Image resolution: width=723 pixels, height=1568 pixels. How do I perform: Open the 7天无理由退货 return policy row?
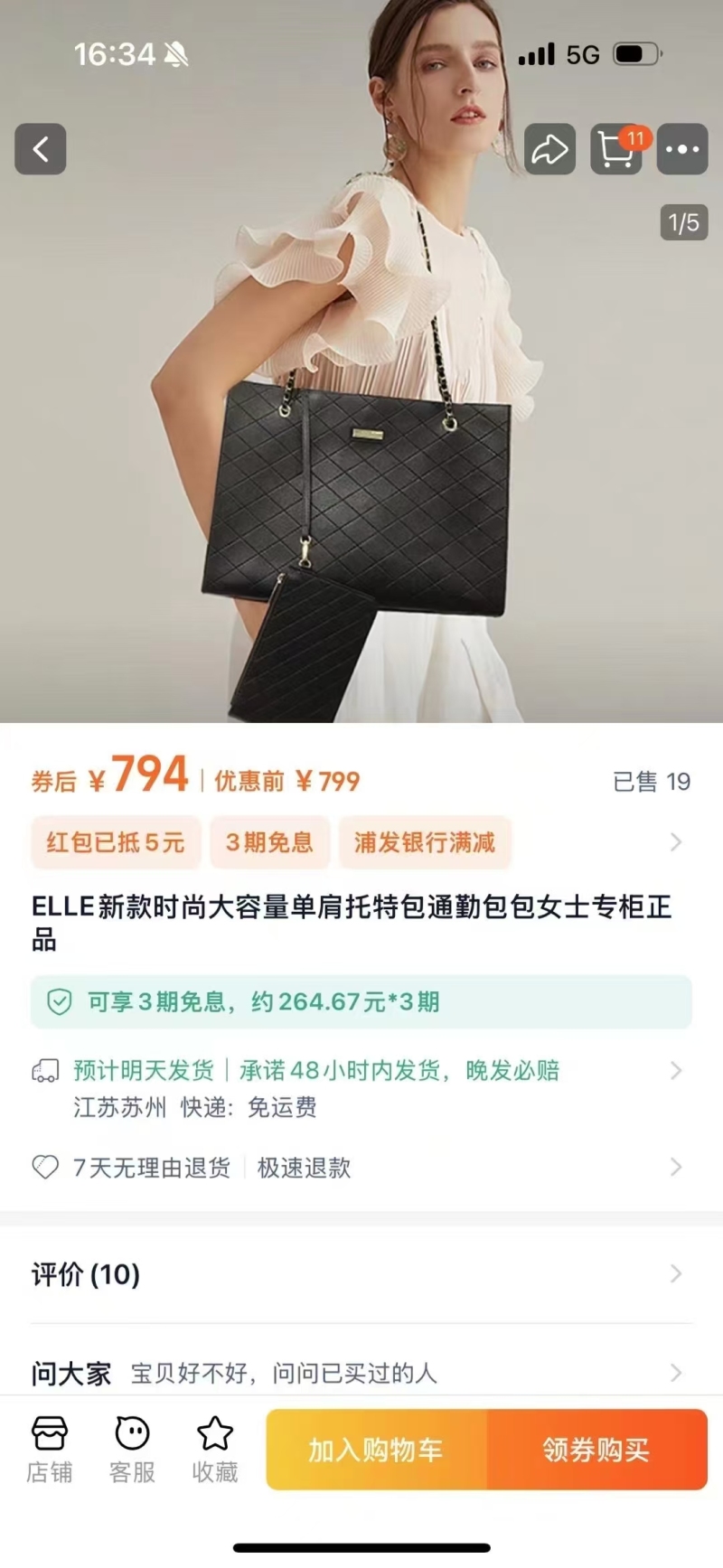pos(361,1168)
